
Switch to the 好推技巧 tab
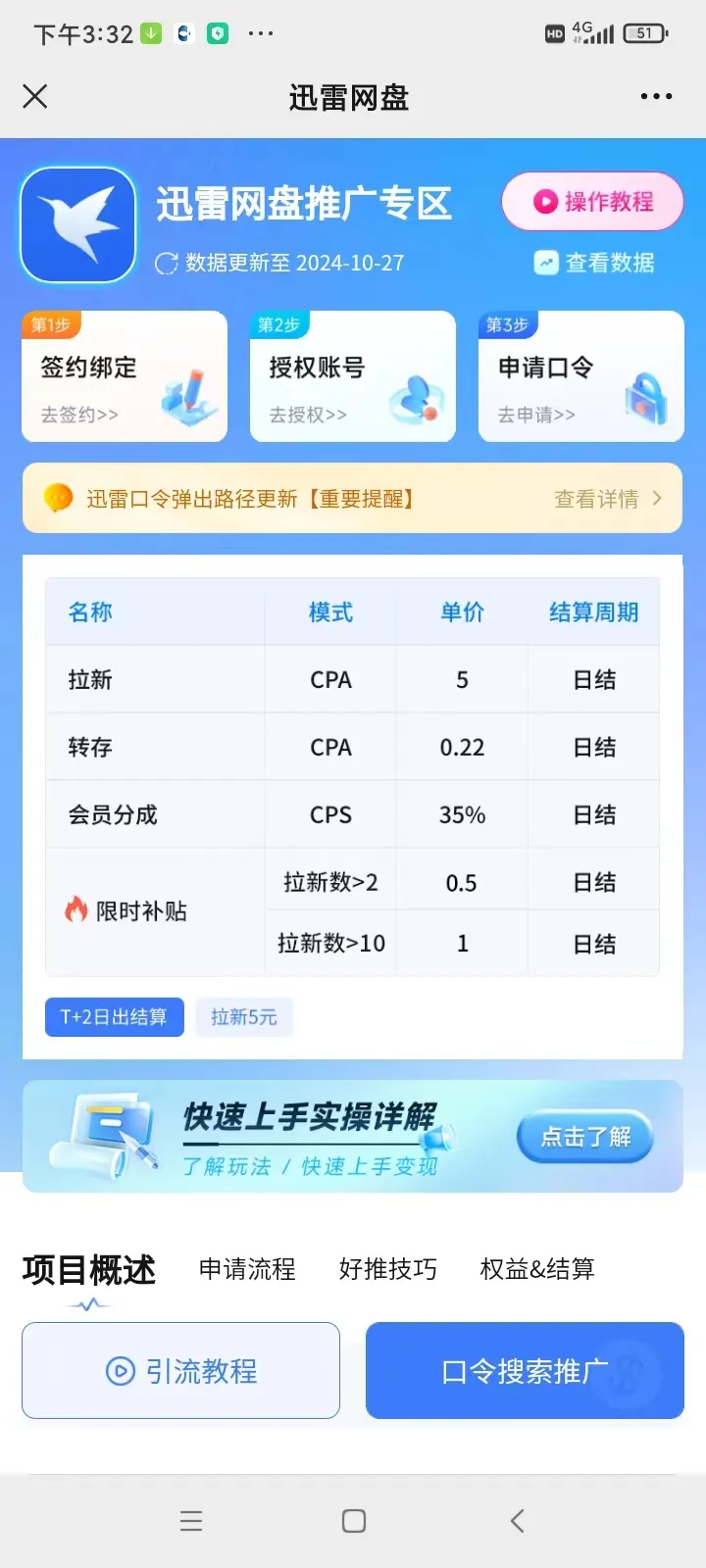pyautogui.click(x=387, y=1269)
